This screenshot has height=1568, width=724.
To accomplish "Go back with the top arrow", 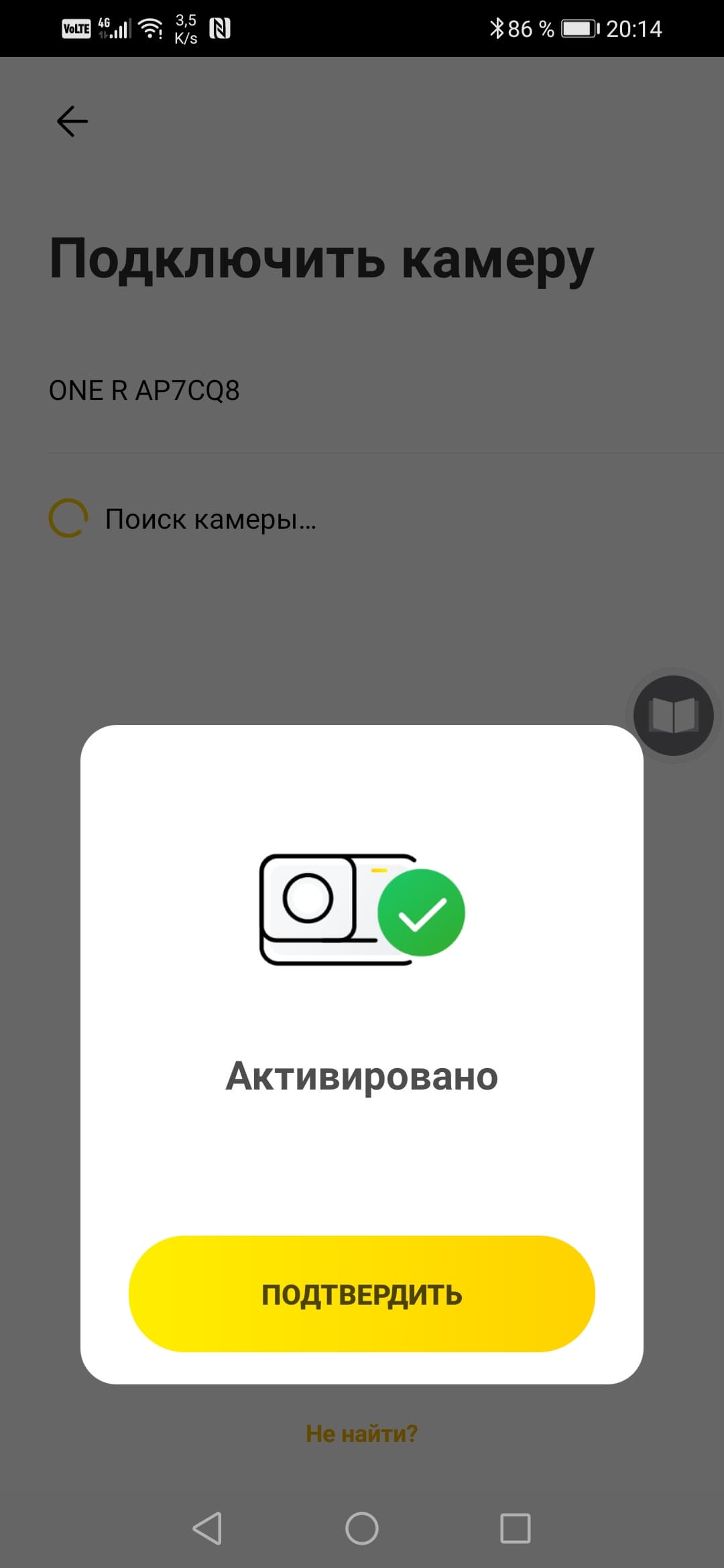I will (72, 121).
